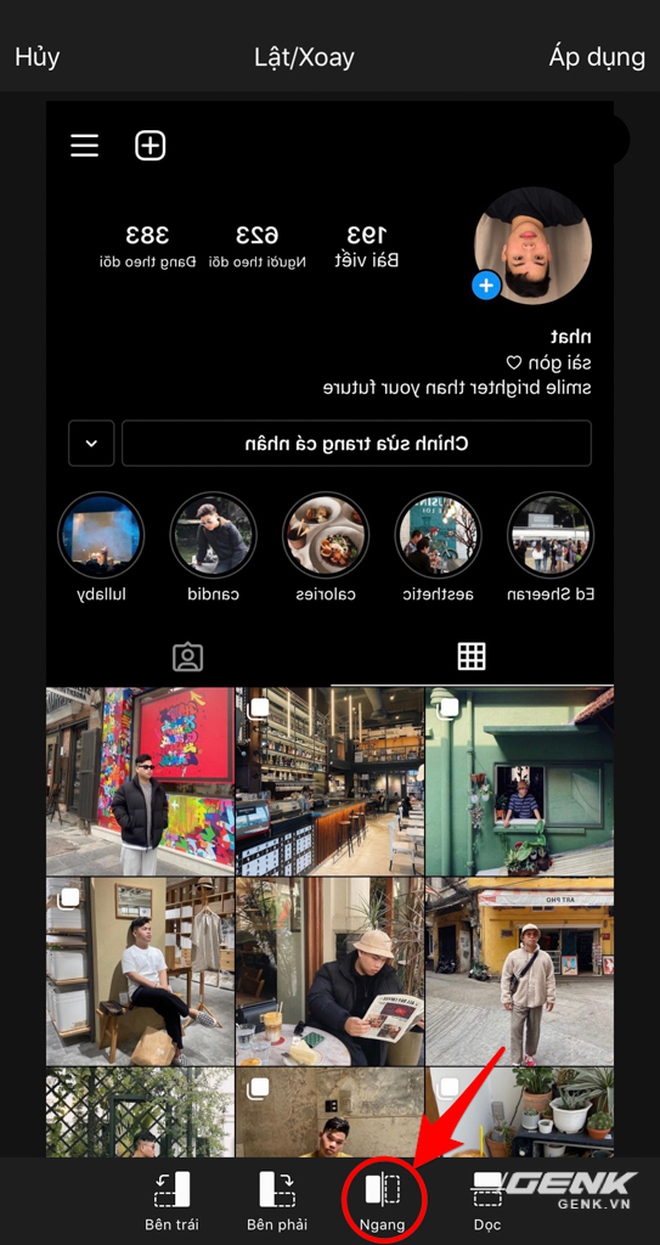
Task: Flip image horizontally with Ngang
Action: (x=382, y=1200)
